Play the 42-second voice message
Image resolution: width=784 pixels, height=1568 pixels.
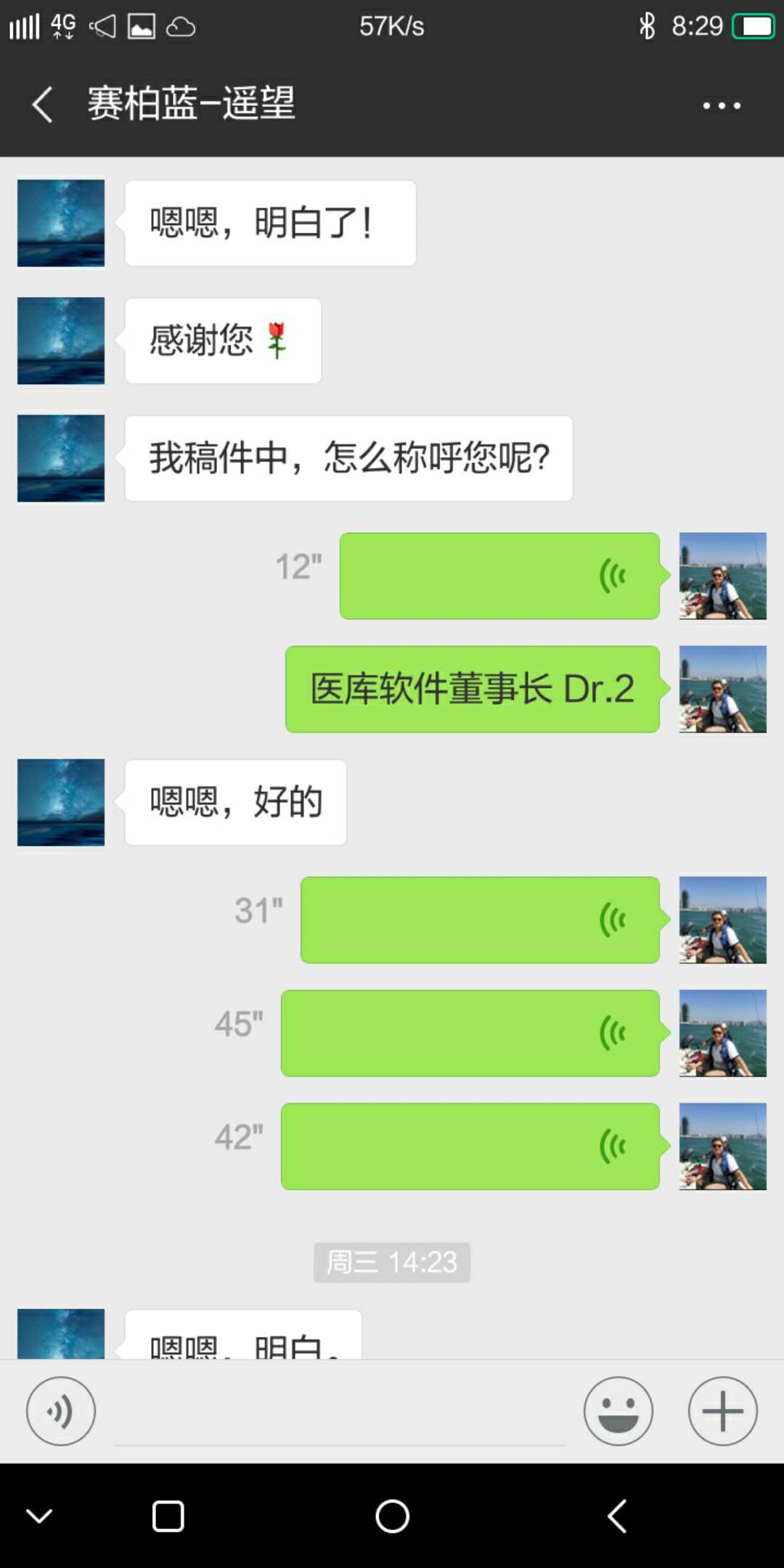(470, 1147)
